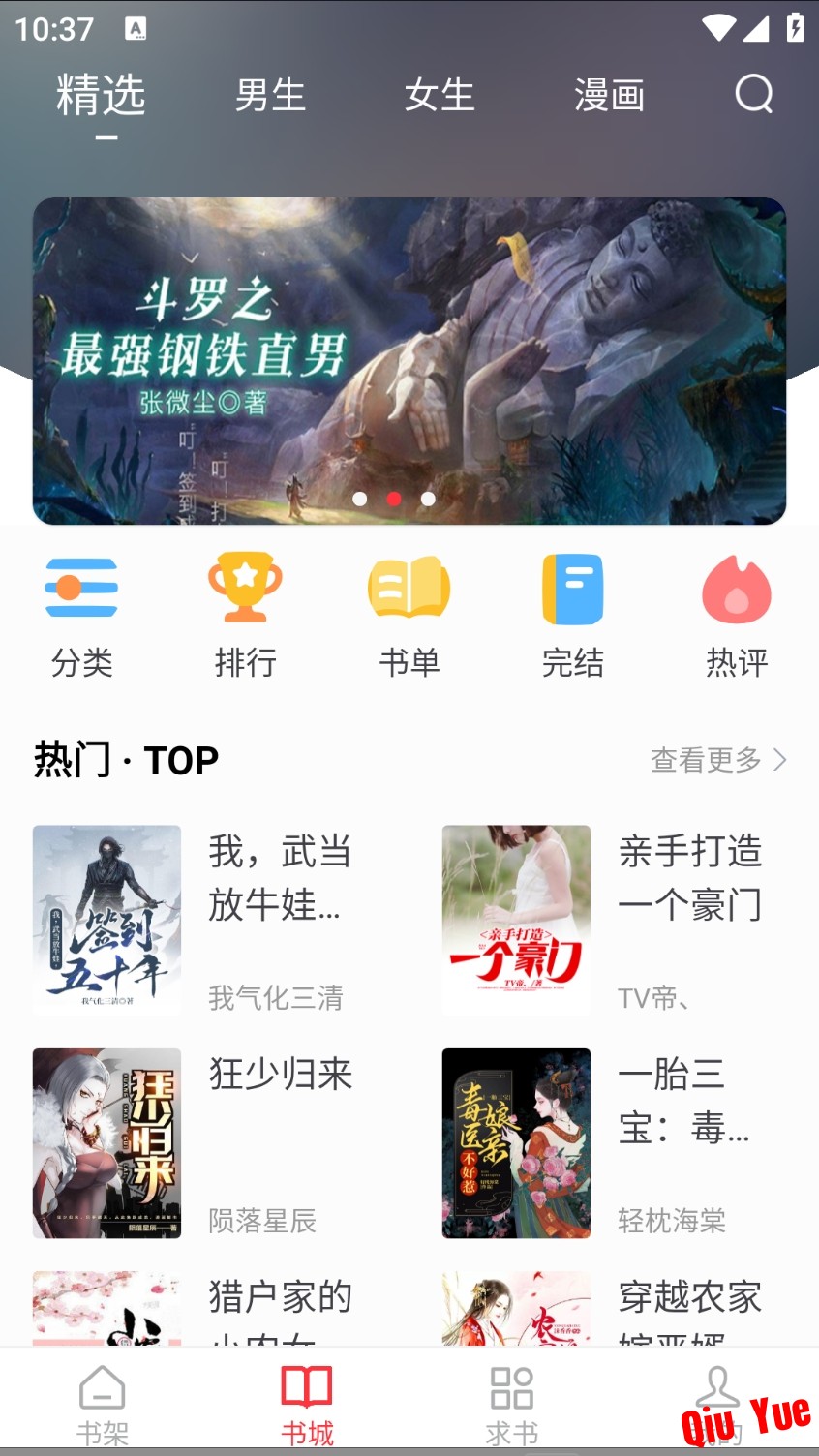
Task: Open 热评 hot reviews
Action: 736,614
